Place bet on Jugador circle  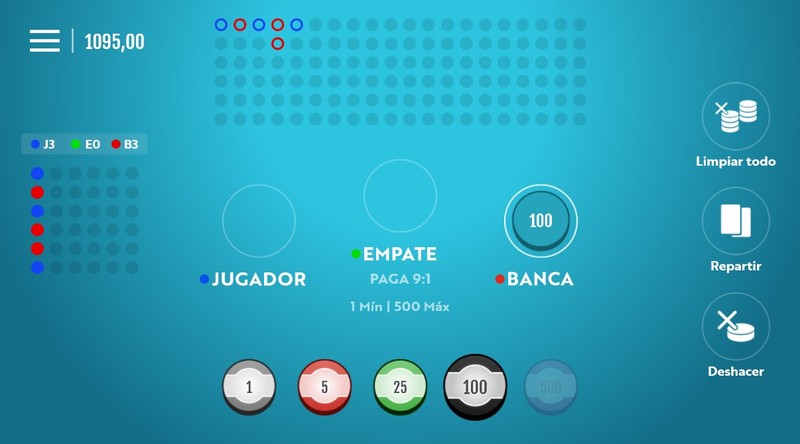(x=258, y=221)
